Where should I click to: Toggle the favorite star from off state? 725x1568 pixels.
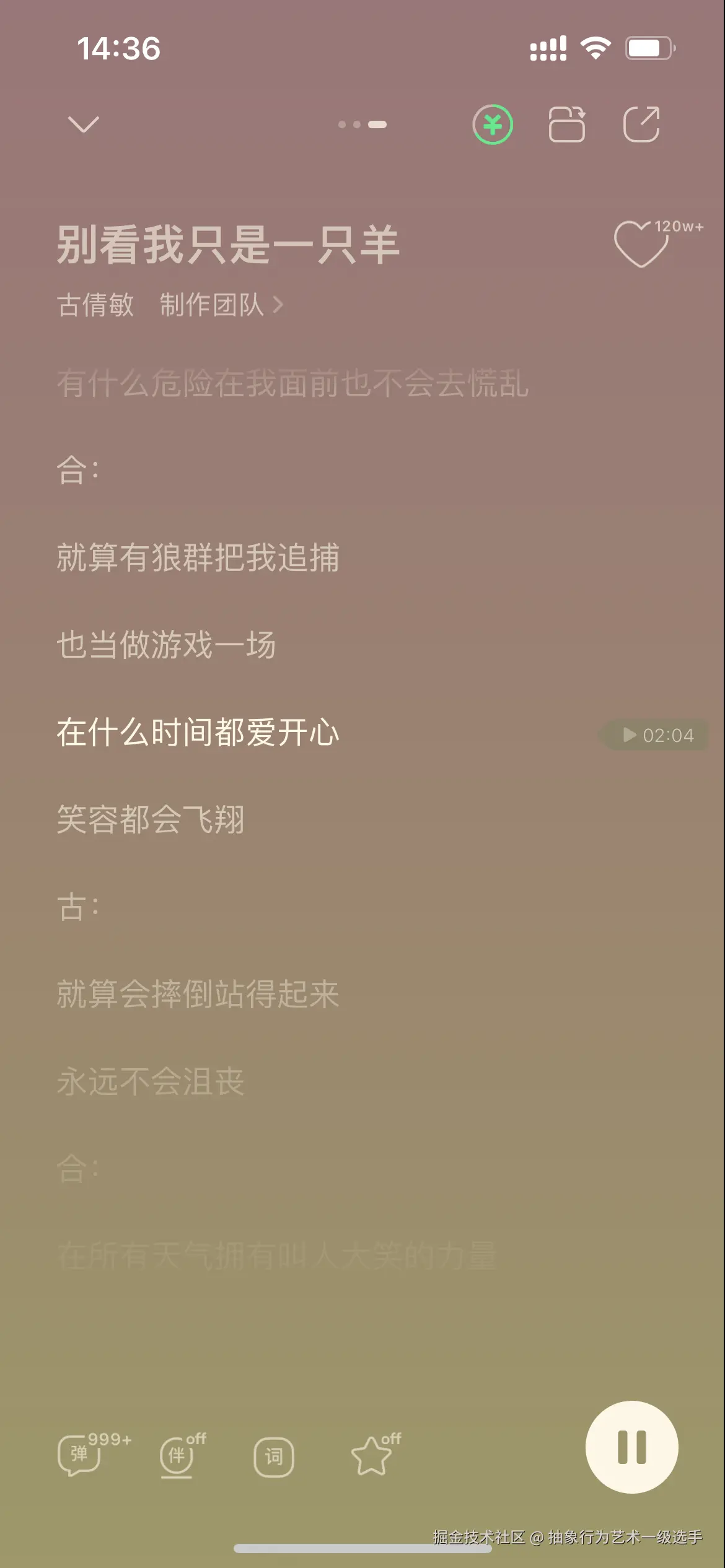click(372, 1456)
